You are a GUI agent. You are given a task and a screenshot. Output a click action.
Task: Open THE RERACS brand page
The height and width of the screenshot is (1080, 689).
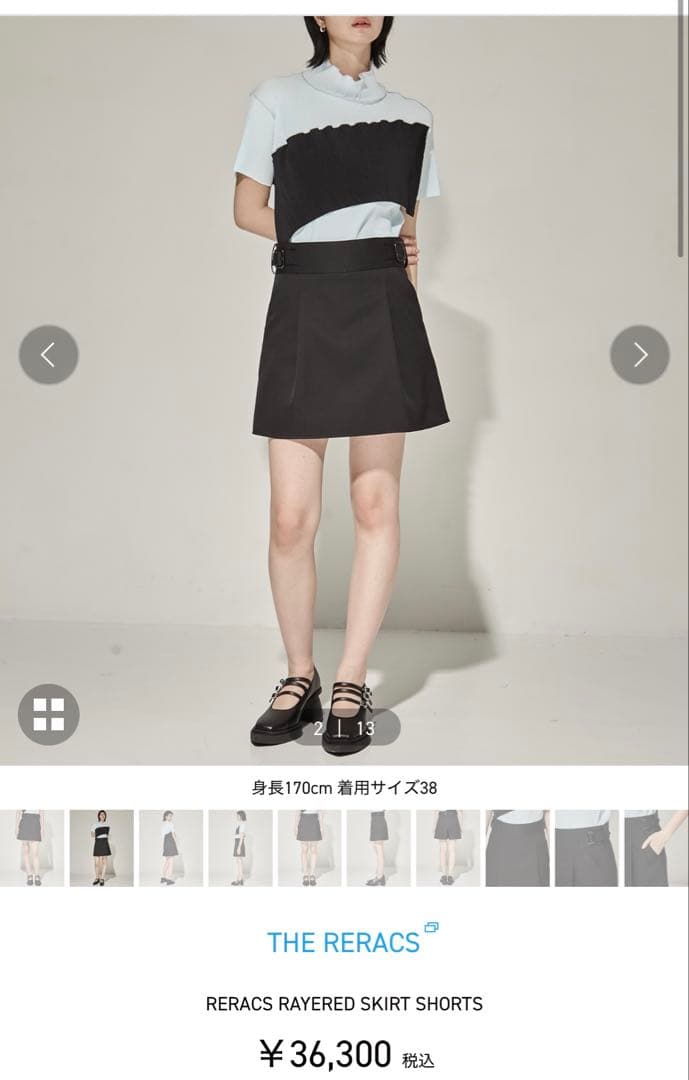pos(343,942)
